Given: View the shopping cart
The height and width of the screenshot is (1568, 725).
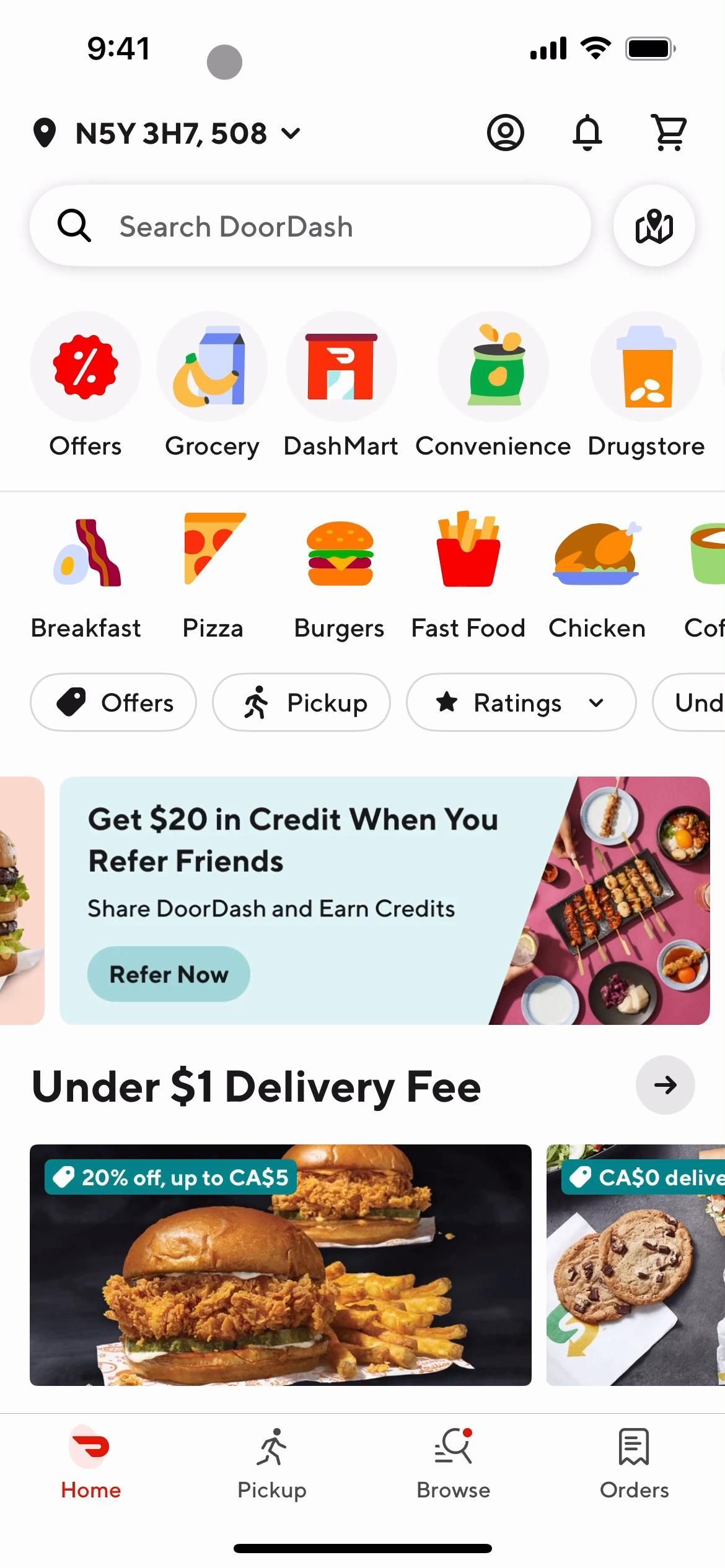Looking at the screenshot, I should pyautogui.click(x=669, y=133).
